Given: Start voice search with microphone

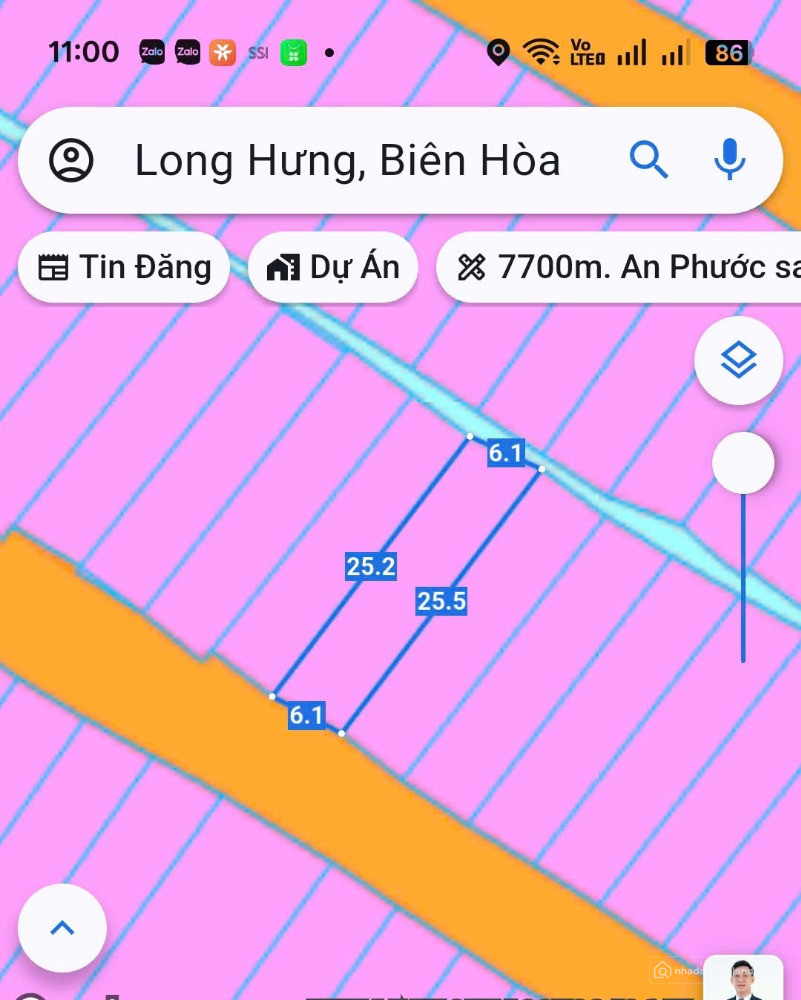Looking at the screenshot, I should pyautogui.click(x=730, y=159).
